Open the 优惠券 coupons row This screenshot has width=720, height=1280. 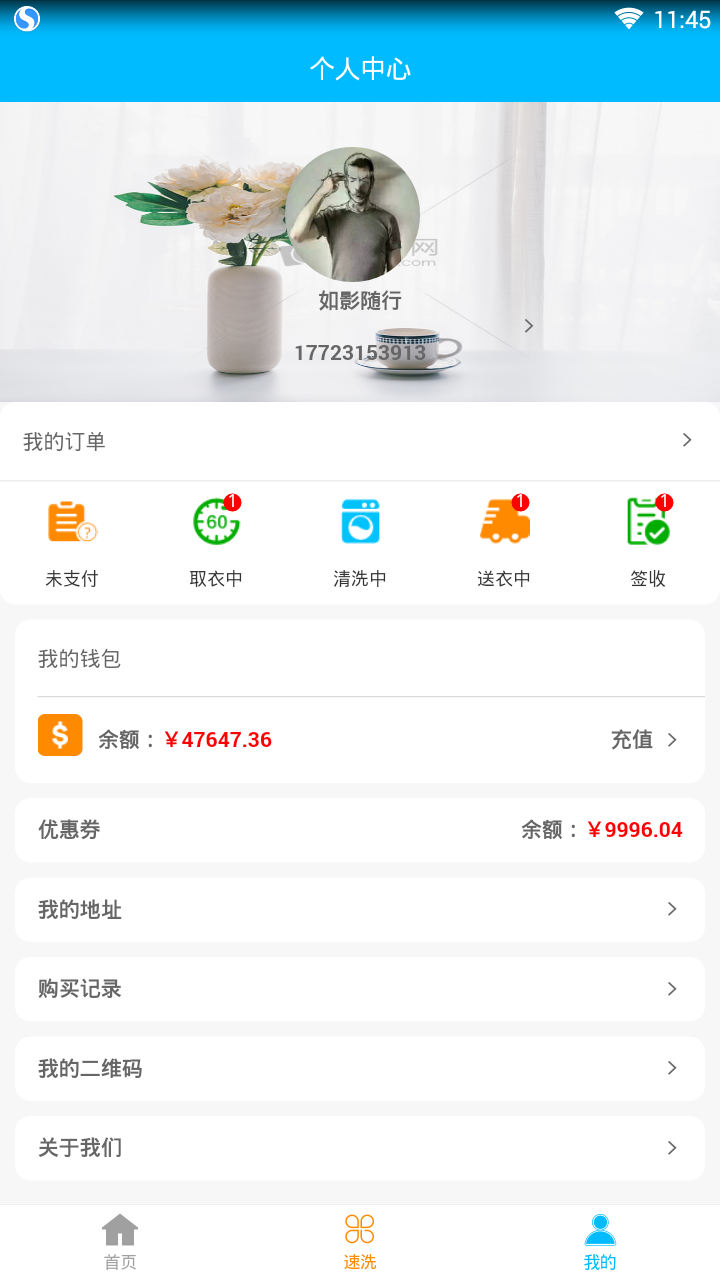coord(360,830)
